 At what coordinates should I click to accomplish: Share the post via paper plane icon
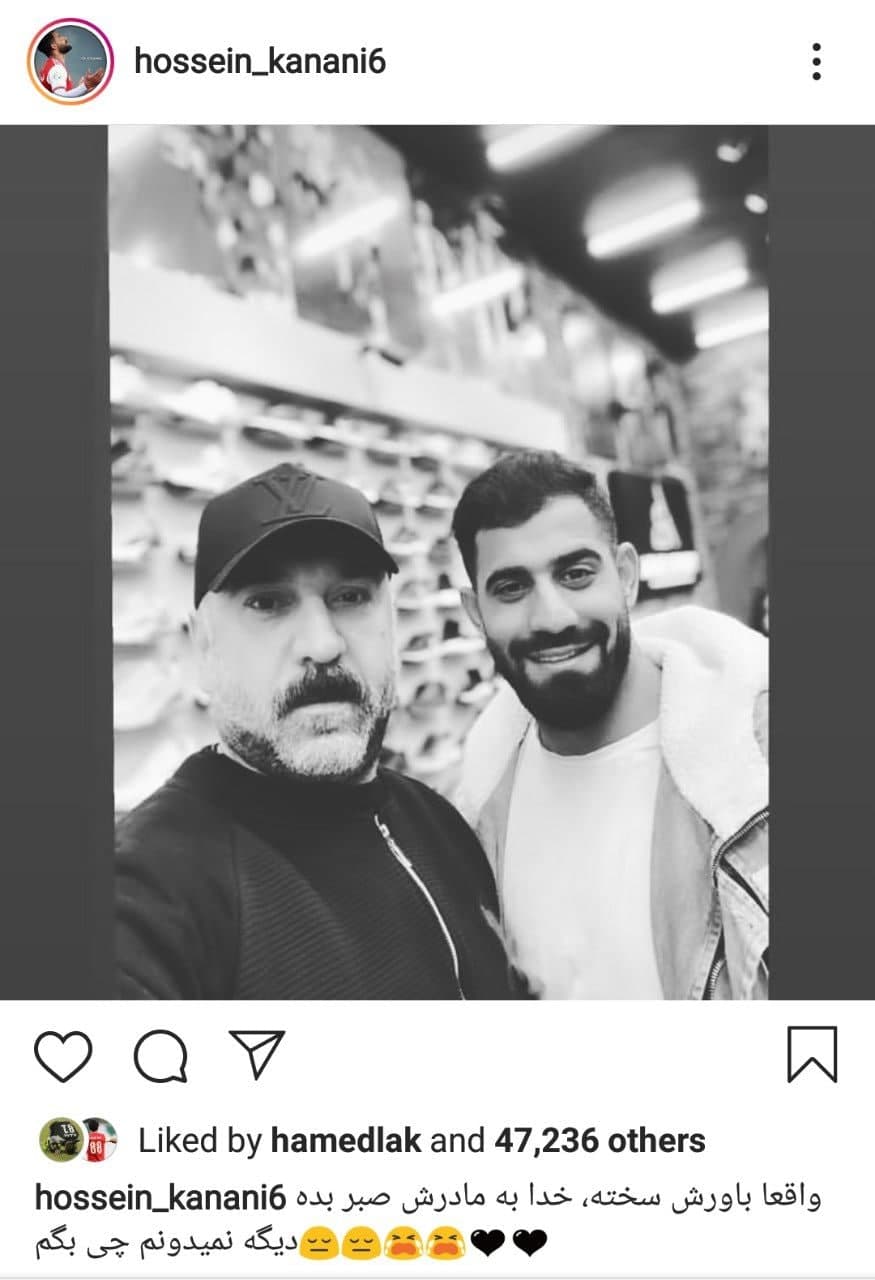256,1053
